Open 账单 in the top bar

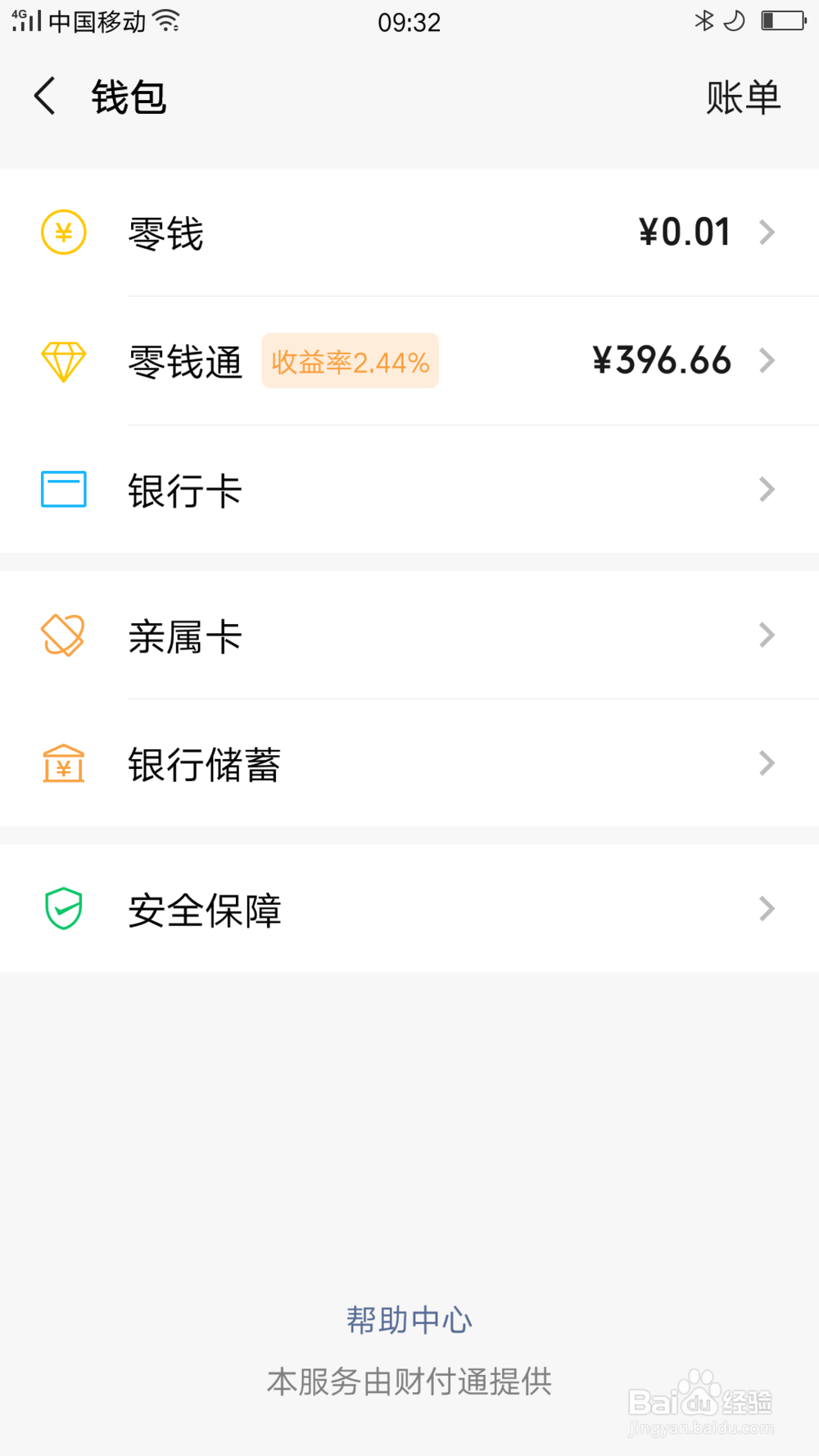coord(742,97)
